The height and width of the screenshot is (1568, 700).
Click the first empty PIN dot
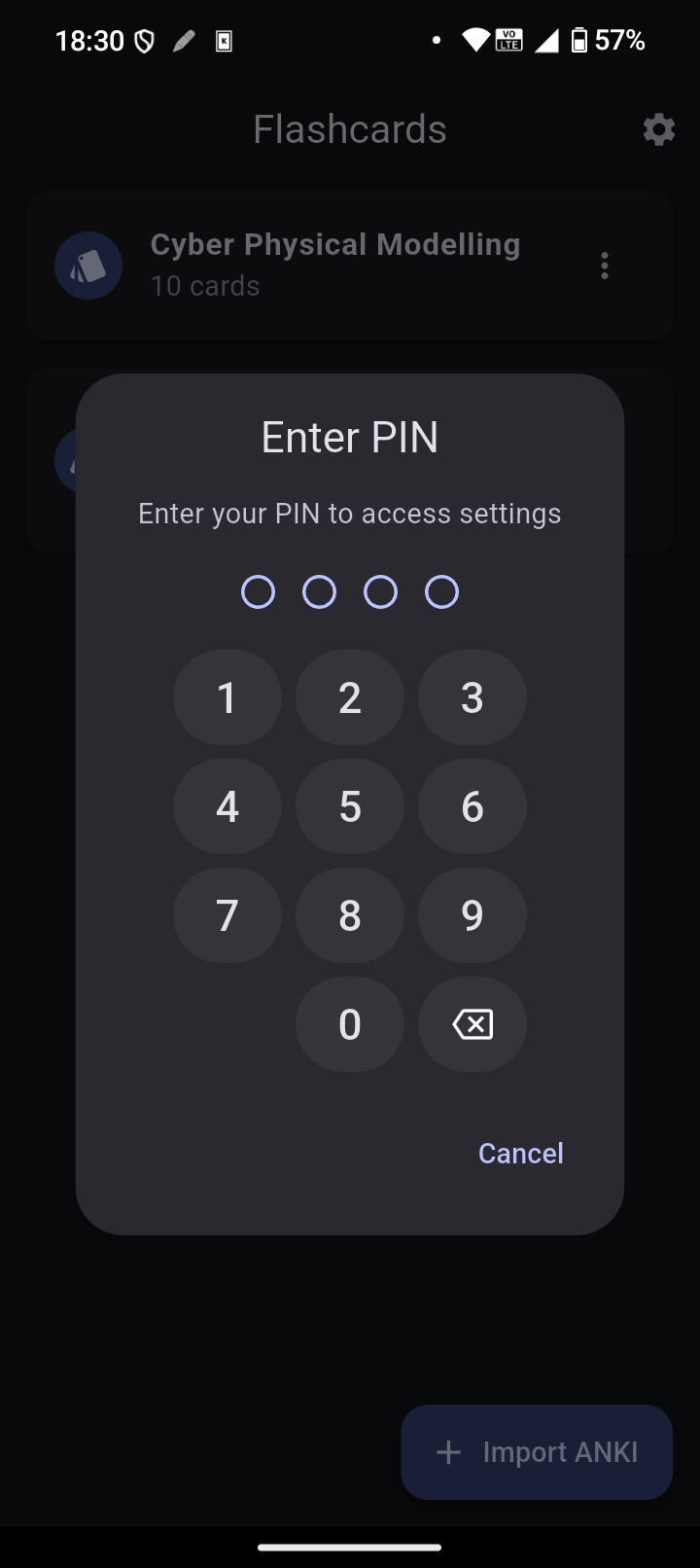pos(258,590)
